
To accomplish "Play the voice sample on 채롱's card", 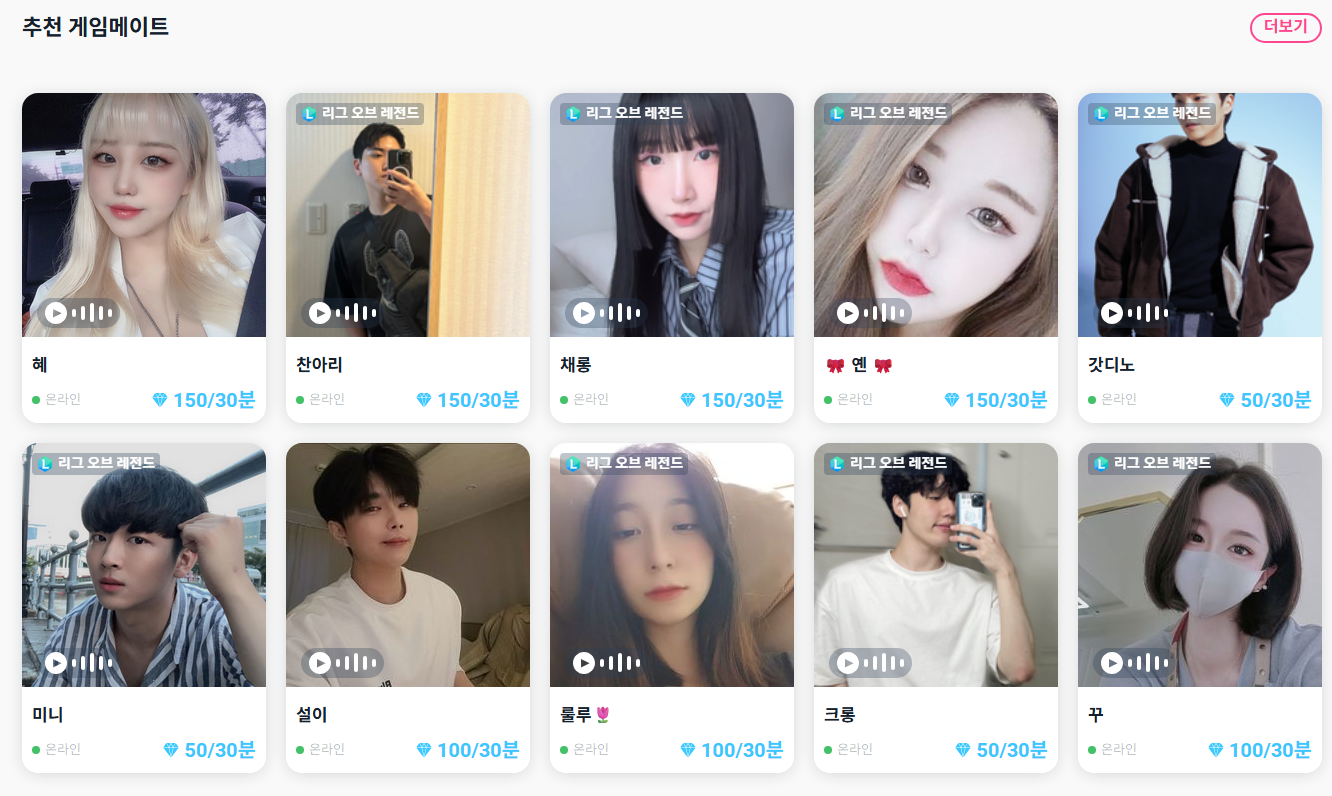I will [584, 313].
